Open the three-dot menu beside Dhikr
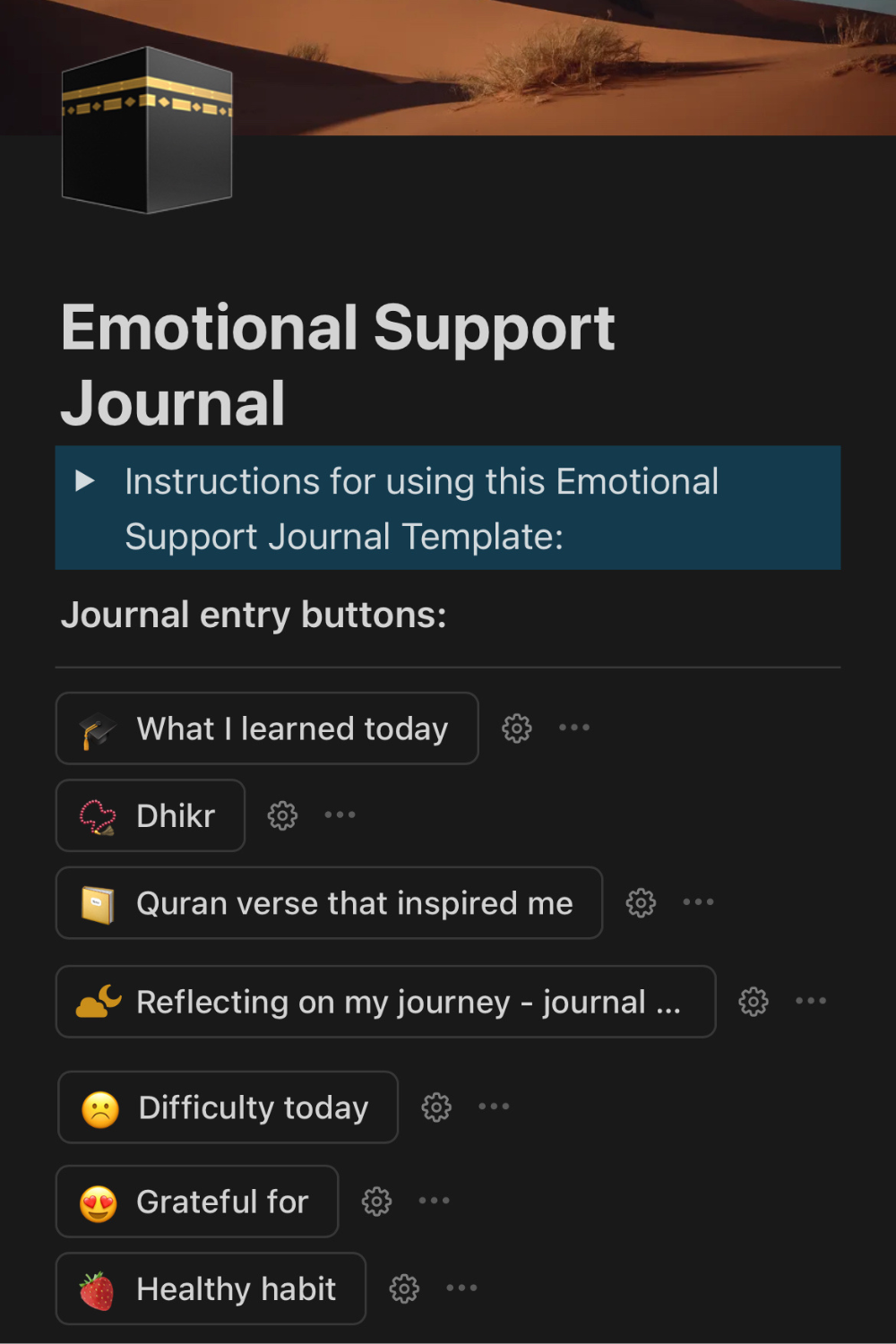Screen dimensions: 896x1344 point(340,814)
